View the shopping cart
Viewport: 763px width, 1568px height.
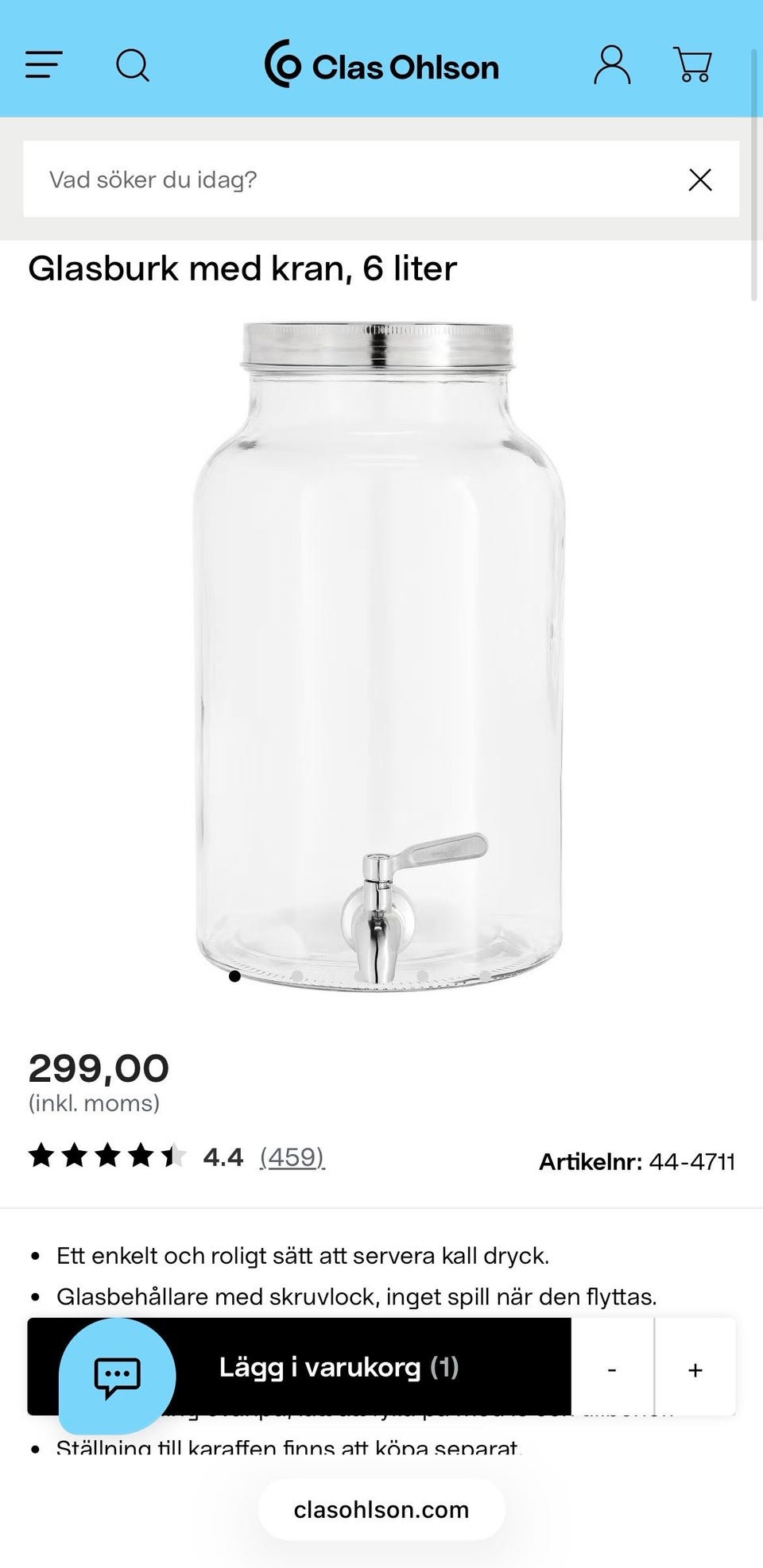click(692, 65)
